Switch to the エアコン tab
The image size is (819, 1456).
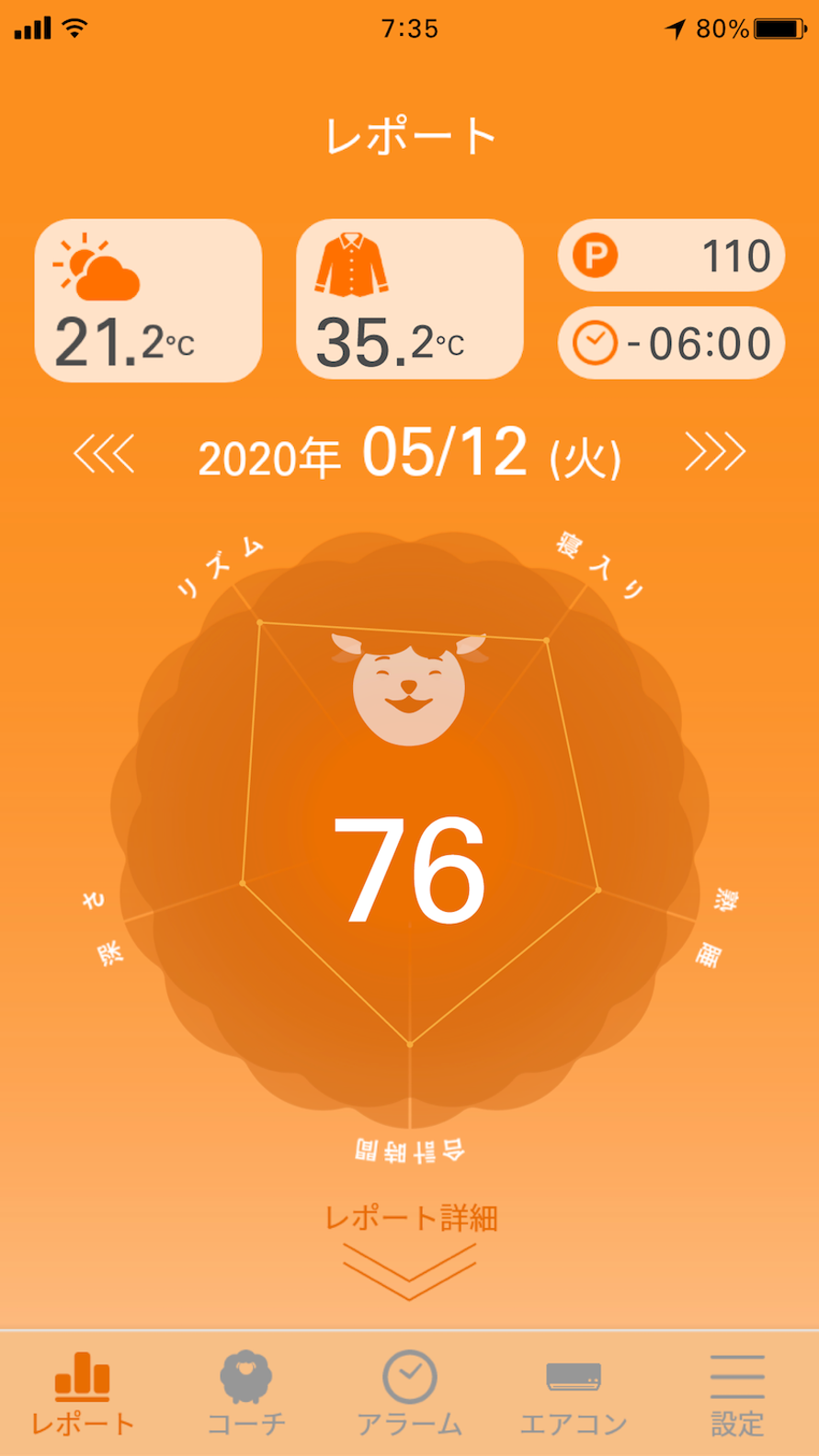coord(574,1393)
